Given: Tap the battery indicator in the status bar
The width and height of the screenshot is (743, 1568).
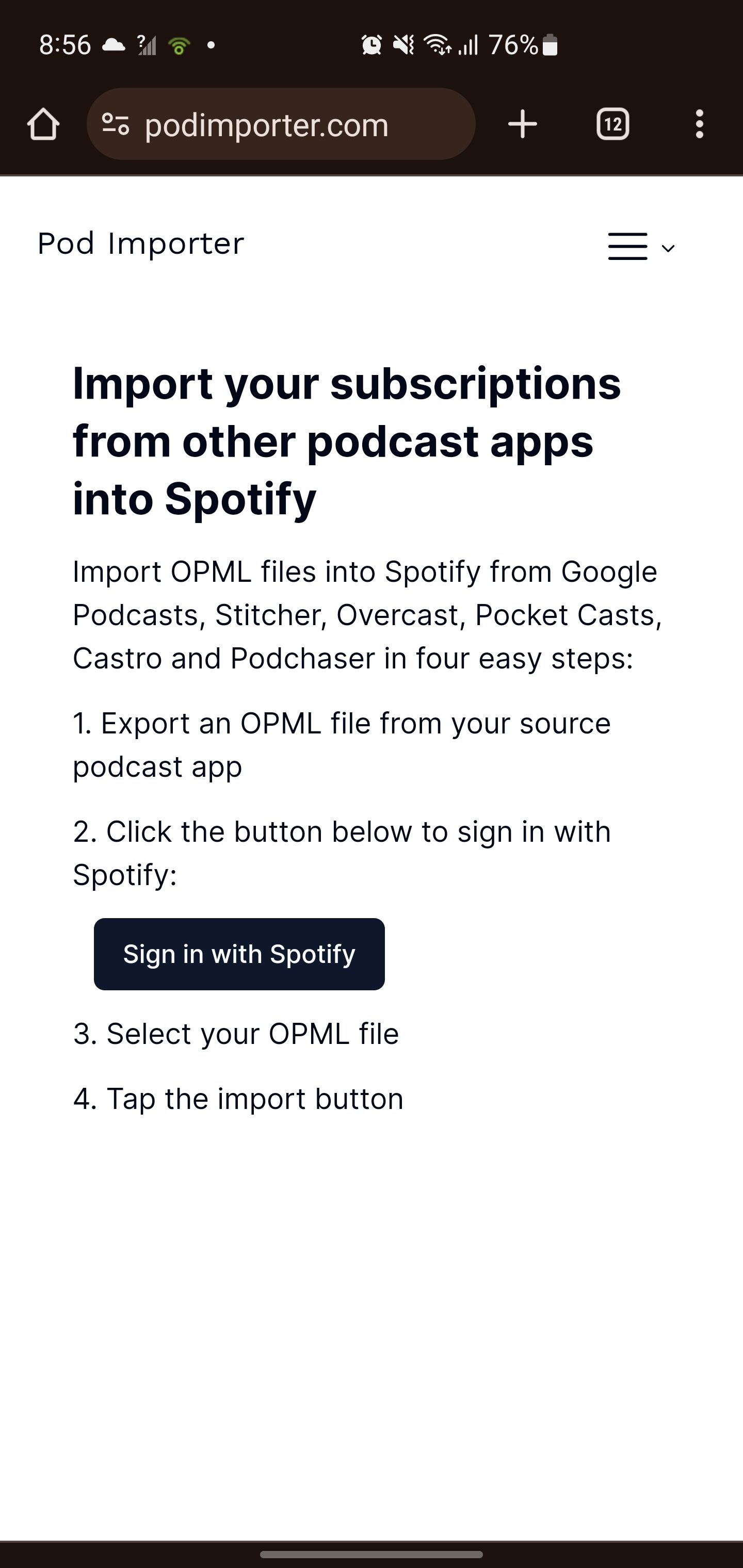Looking at the screenshot, I should (546, 44).
